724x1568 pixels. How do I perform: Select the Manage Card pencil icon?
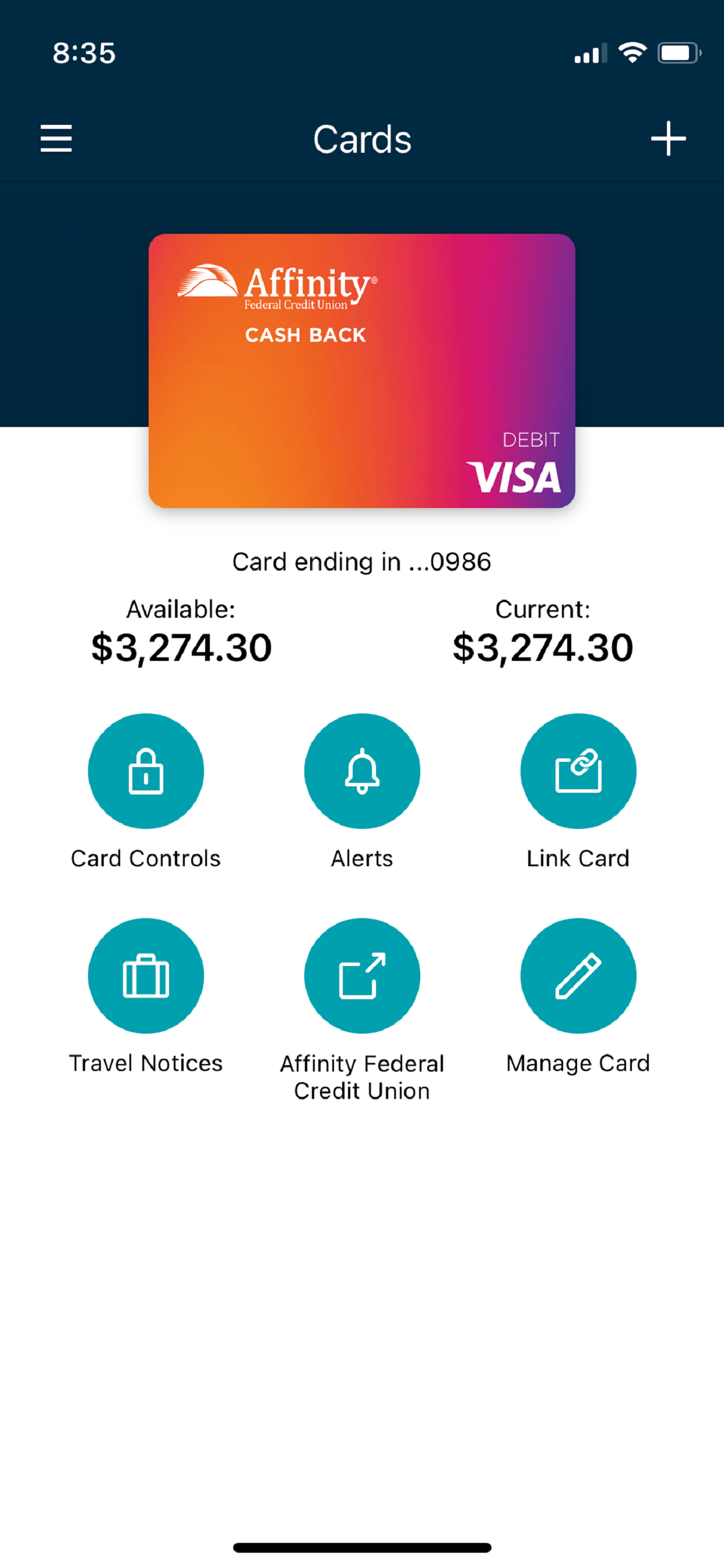tap(578, 975)
